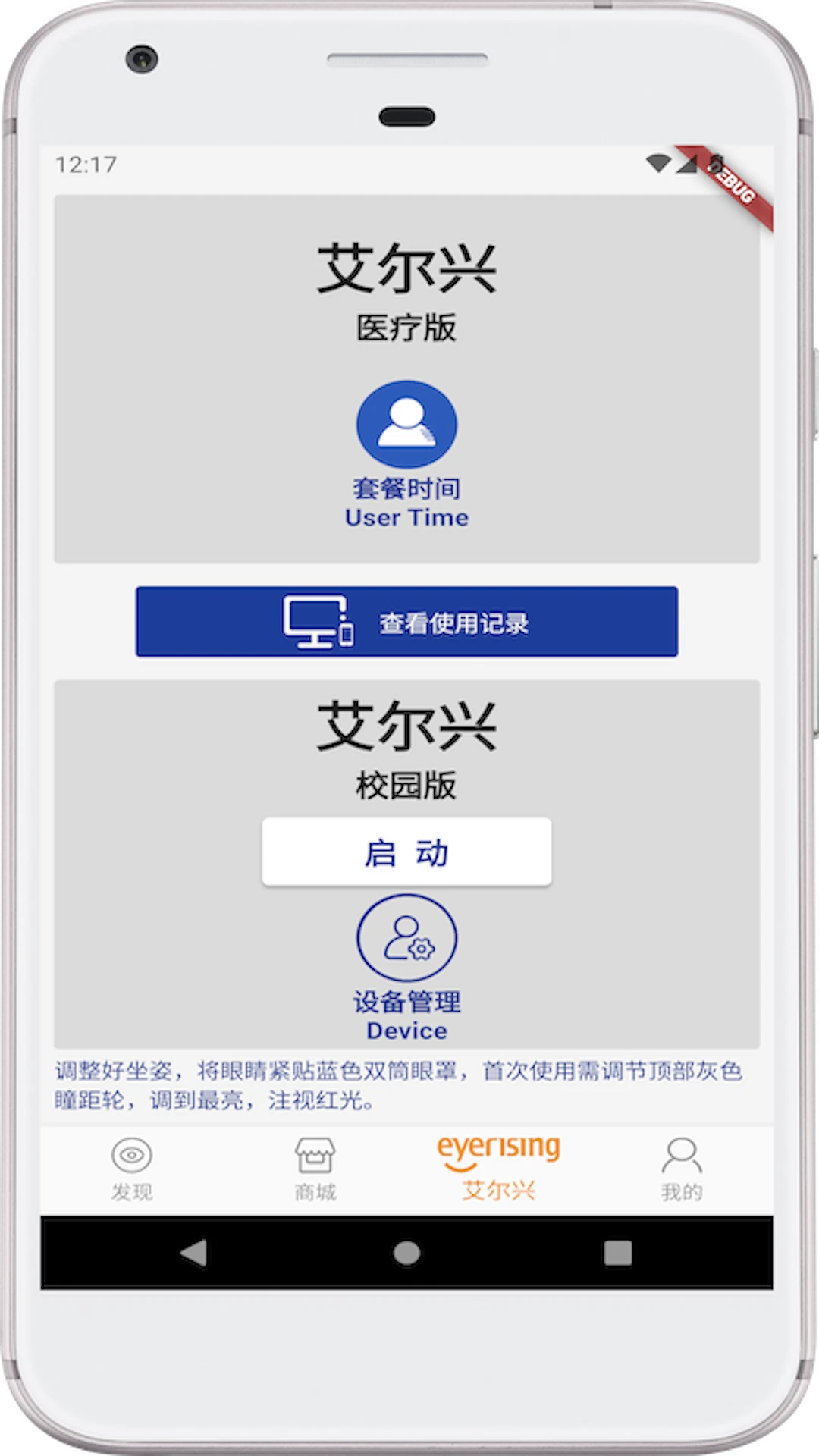Viewport: 819px width, 1456px height.
Task: Select the 艾尔兴 eyerising tab
Action: 498,1169
